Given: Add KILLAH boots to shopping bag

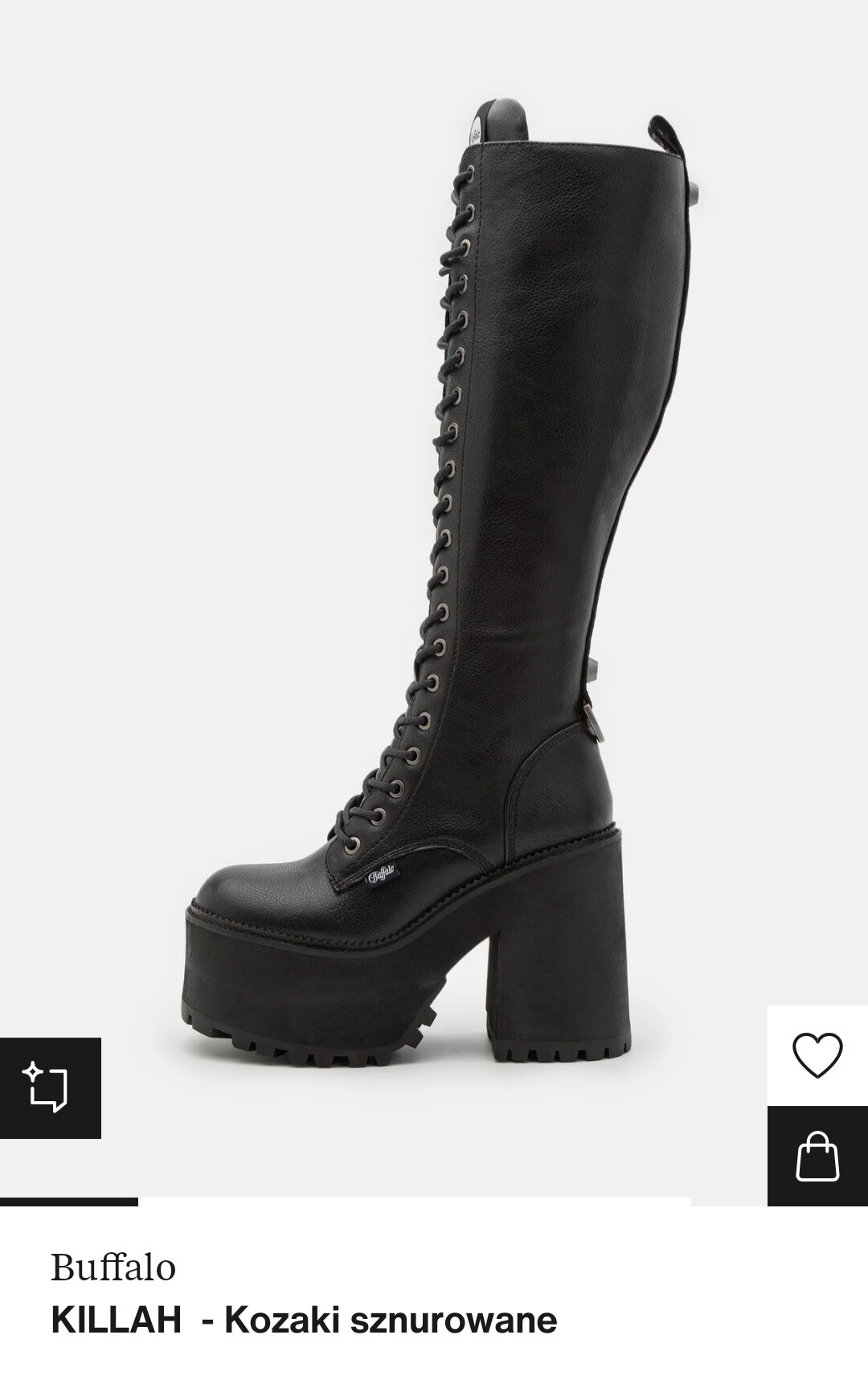Looking at the screenshot, I should coord(817,1157).
